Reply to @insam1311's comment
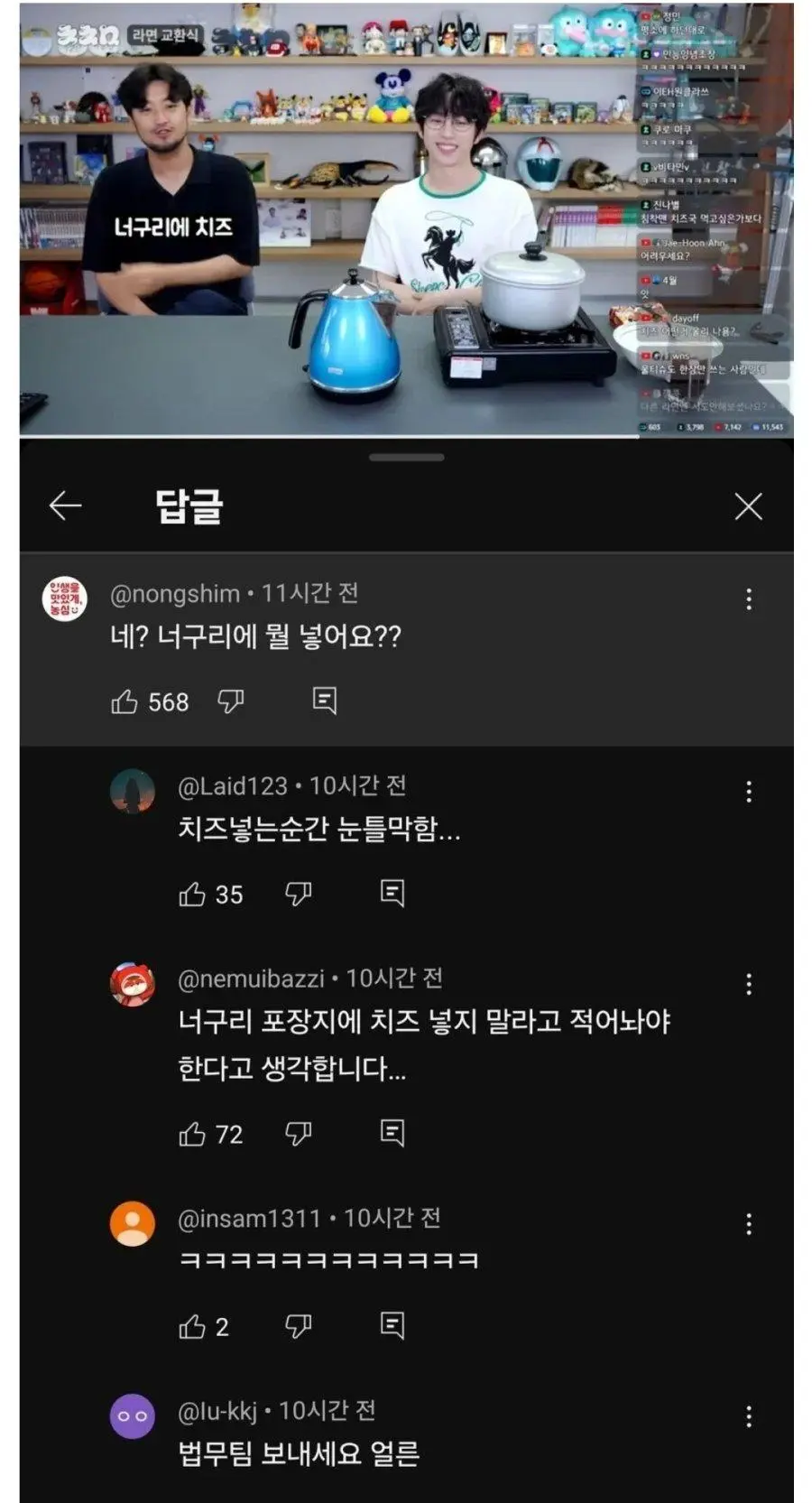Viewport: 812px width, 1503px height. tap(392, 1325)
